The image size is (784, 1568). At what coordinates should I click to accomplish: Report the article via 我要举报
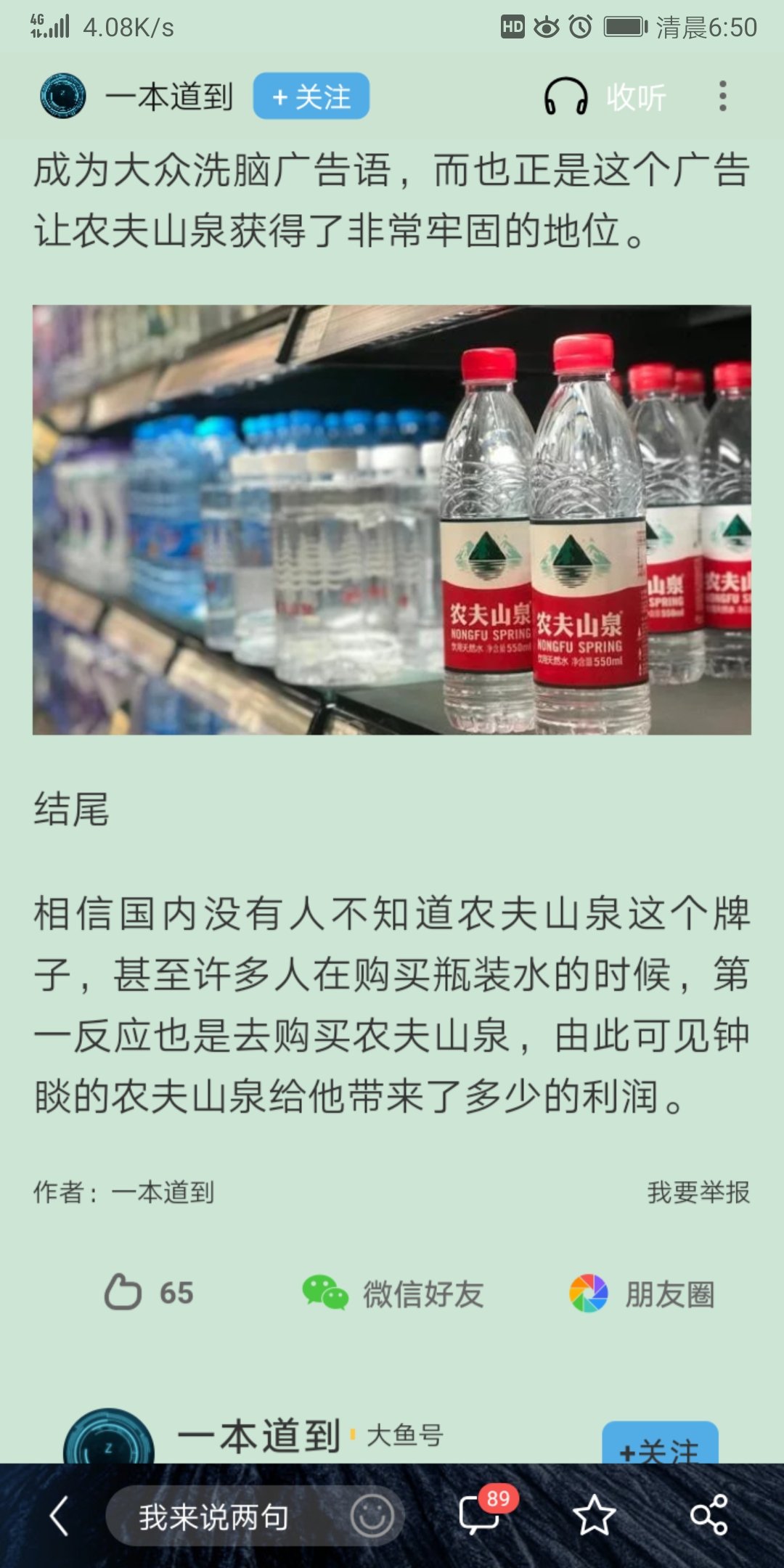pos(698,1192)
